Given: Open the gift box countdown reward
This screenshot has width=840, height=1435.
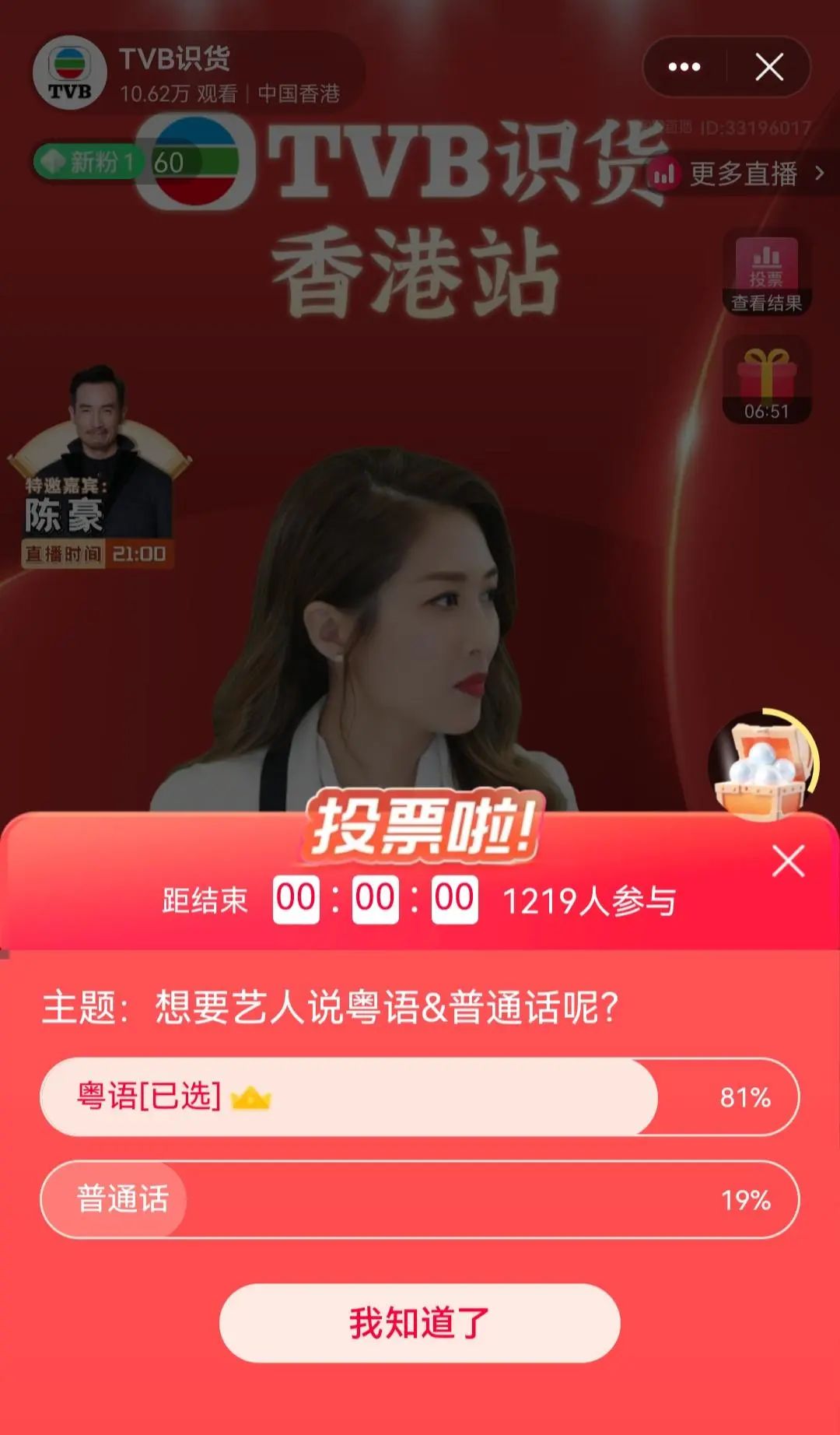Looking at the screenshot, I should pos(767,381).
